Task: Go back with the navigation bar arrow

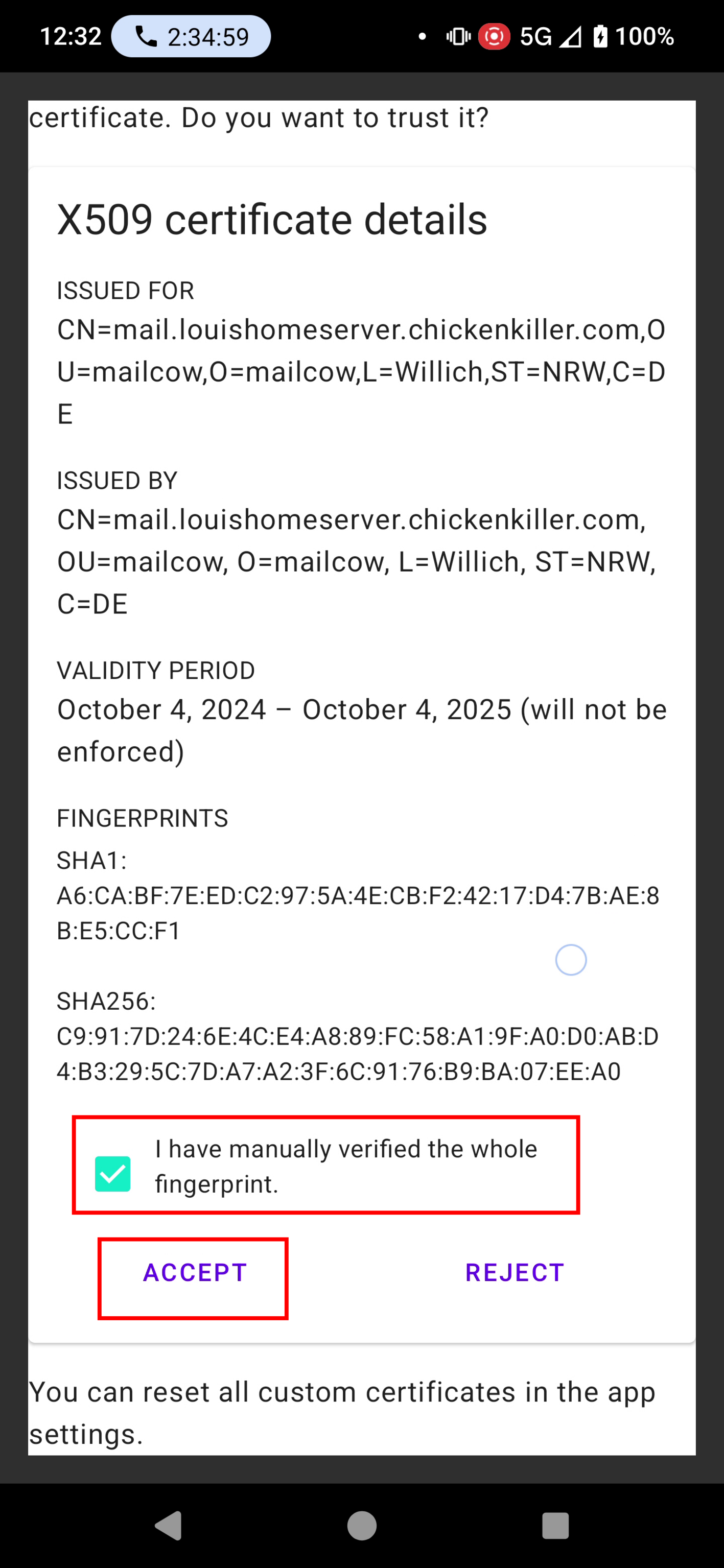Action: (x=169, y=1526)
